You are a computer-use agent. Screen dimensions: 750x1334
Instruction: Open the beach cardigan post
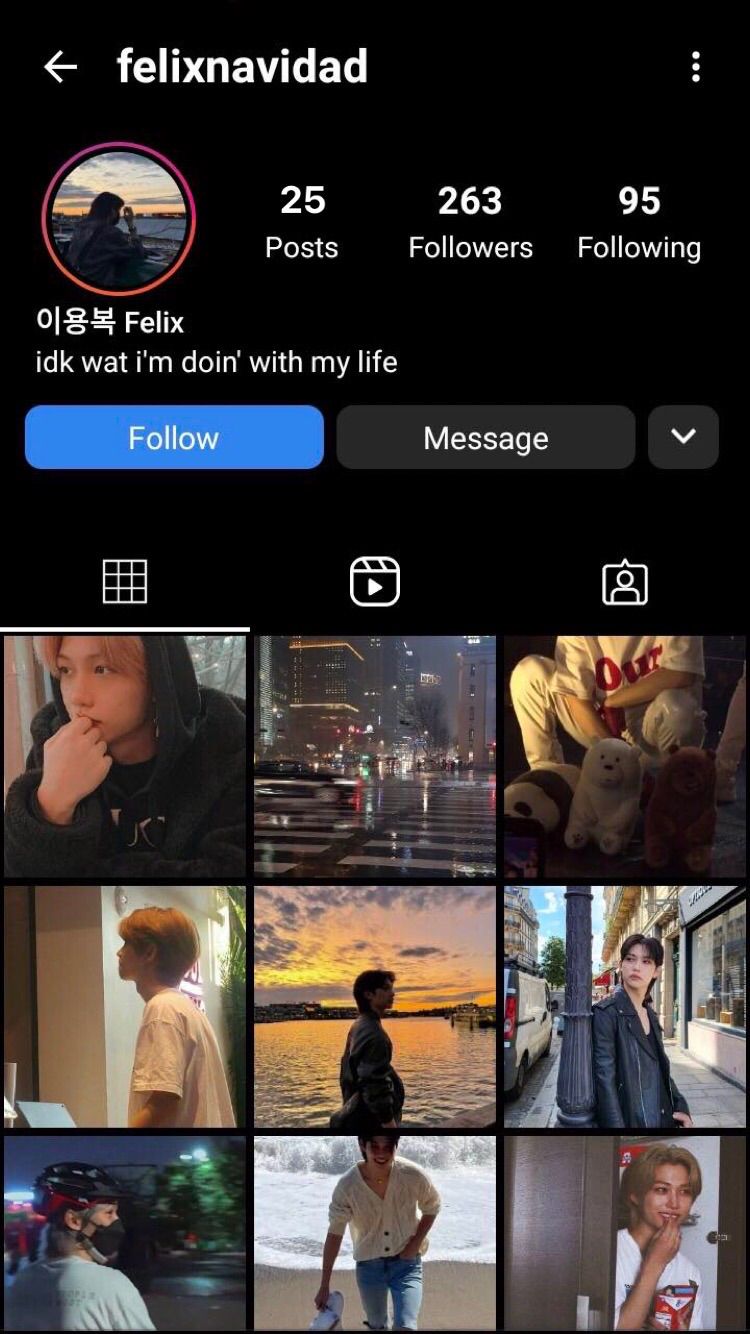375,1232
